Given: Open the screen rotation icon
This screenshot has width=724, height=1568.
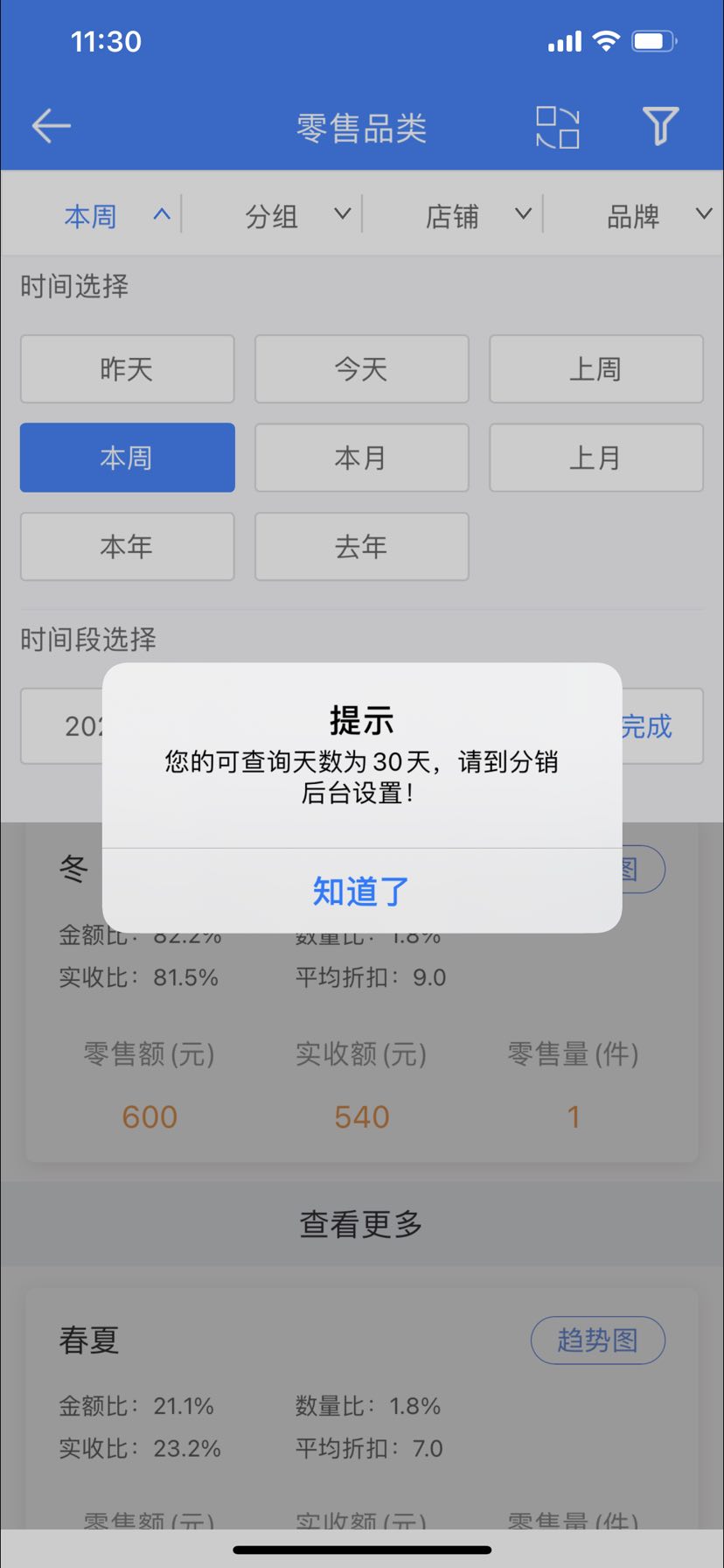Looking at the screenshot, I should coord(557,128).
